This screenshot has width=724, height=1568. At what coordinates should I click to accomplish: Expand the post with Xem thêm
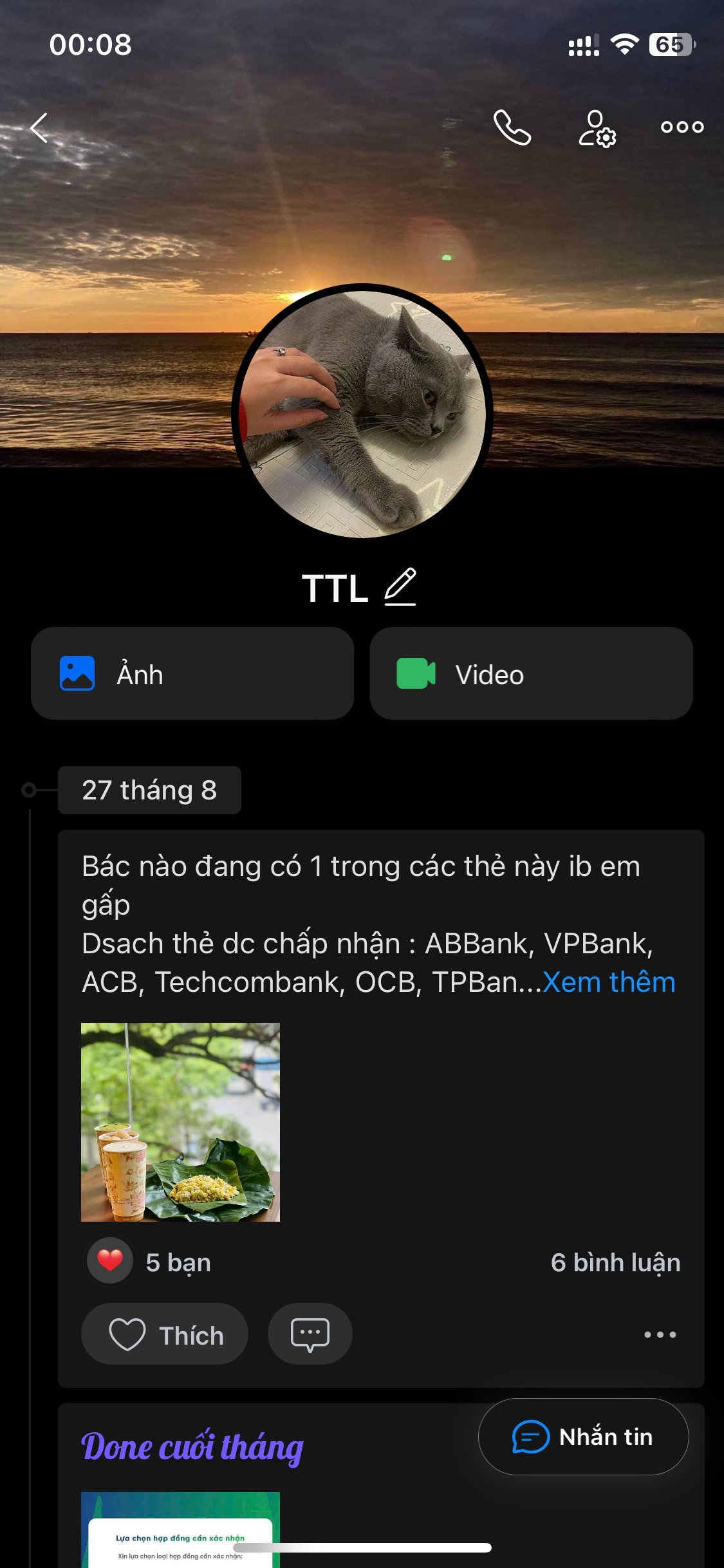click(x=609, y=982)
